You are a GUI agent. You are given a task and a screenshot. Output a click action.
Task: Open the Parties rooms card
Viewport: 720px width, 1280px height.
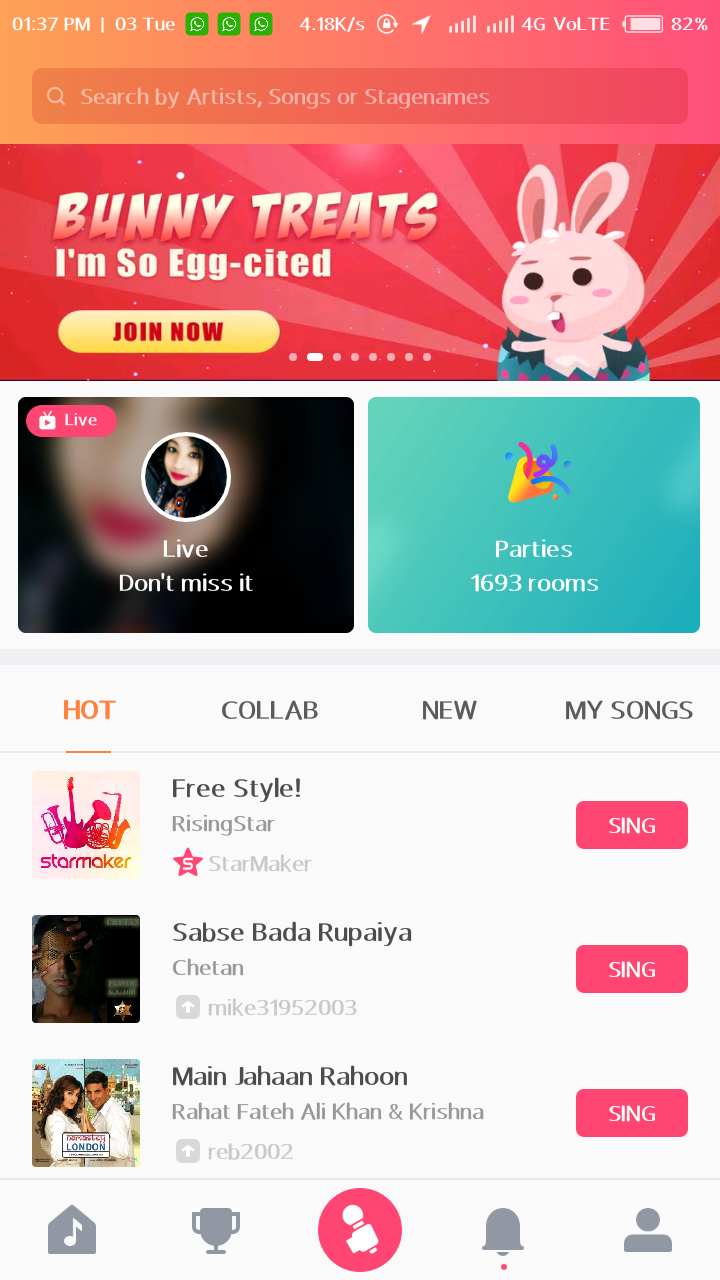534,515
